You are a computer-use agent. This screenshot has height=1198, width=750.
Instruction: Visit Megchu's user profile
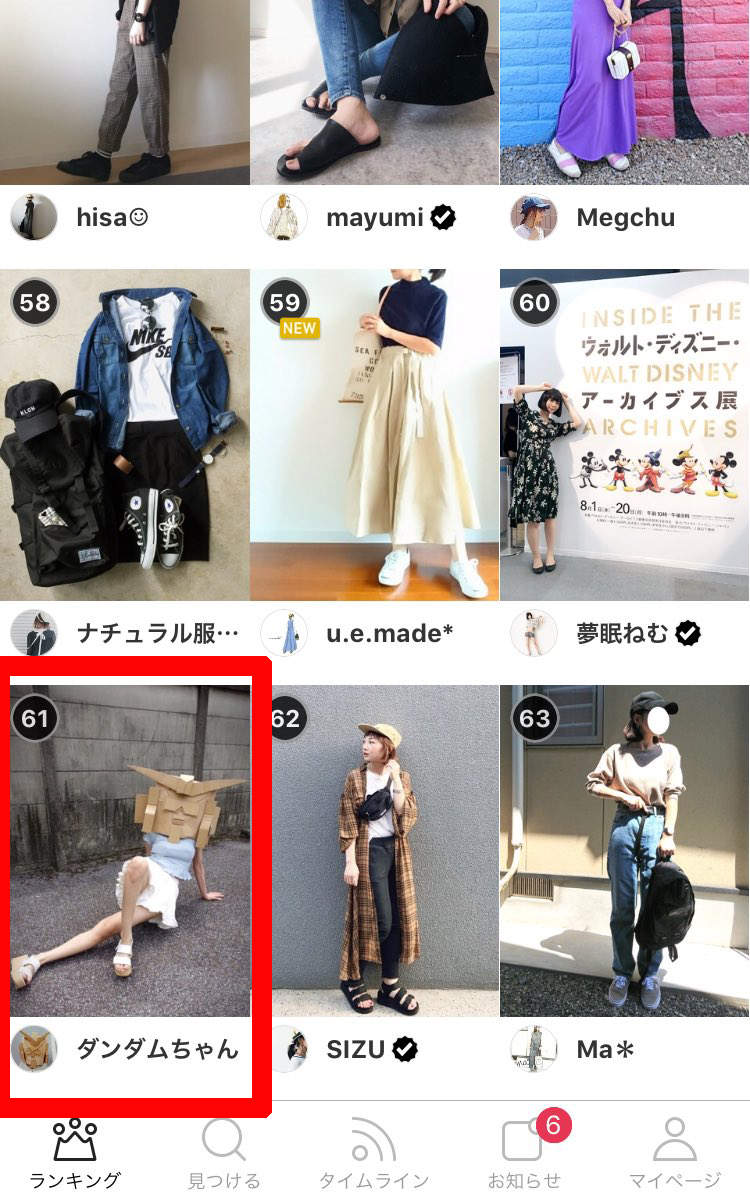pos(625,217)
